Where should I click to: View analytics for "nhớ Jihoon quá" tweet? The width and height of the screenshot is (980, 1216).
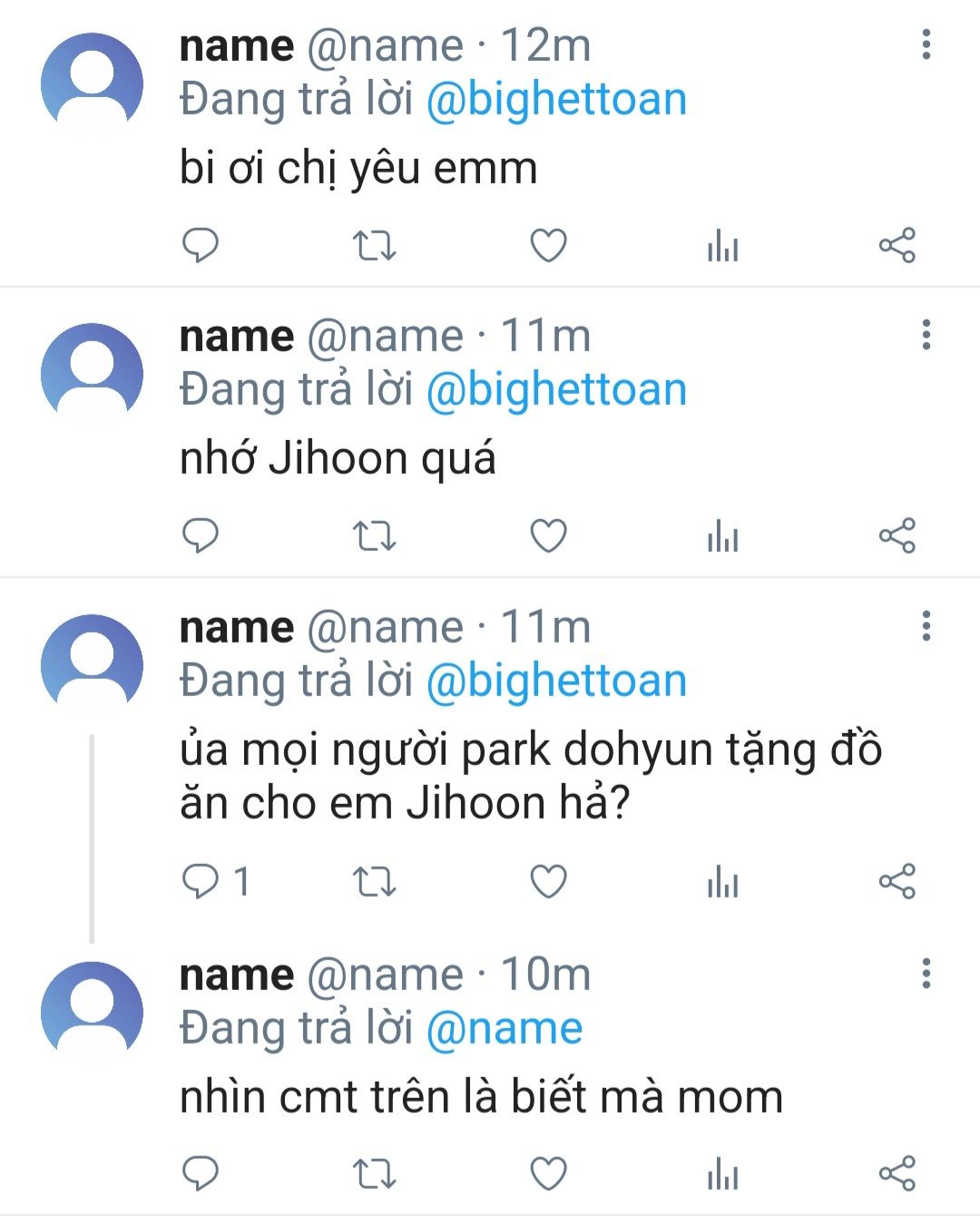[722, 535]
